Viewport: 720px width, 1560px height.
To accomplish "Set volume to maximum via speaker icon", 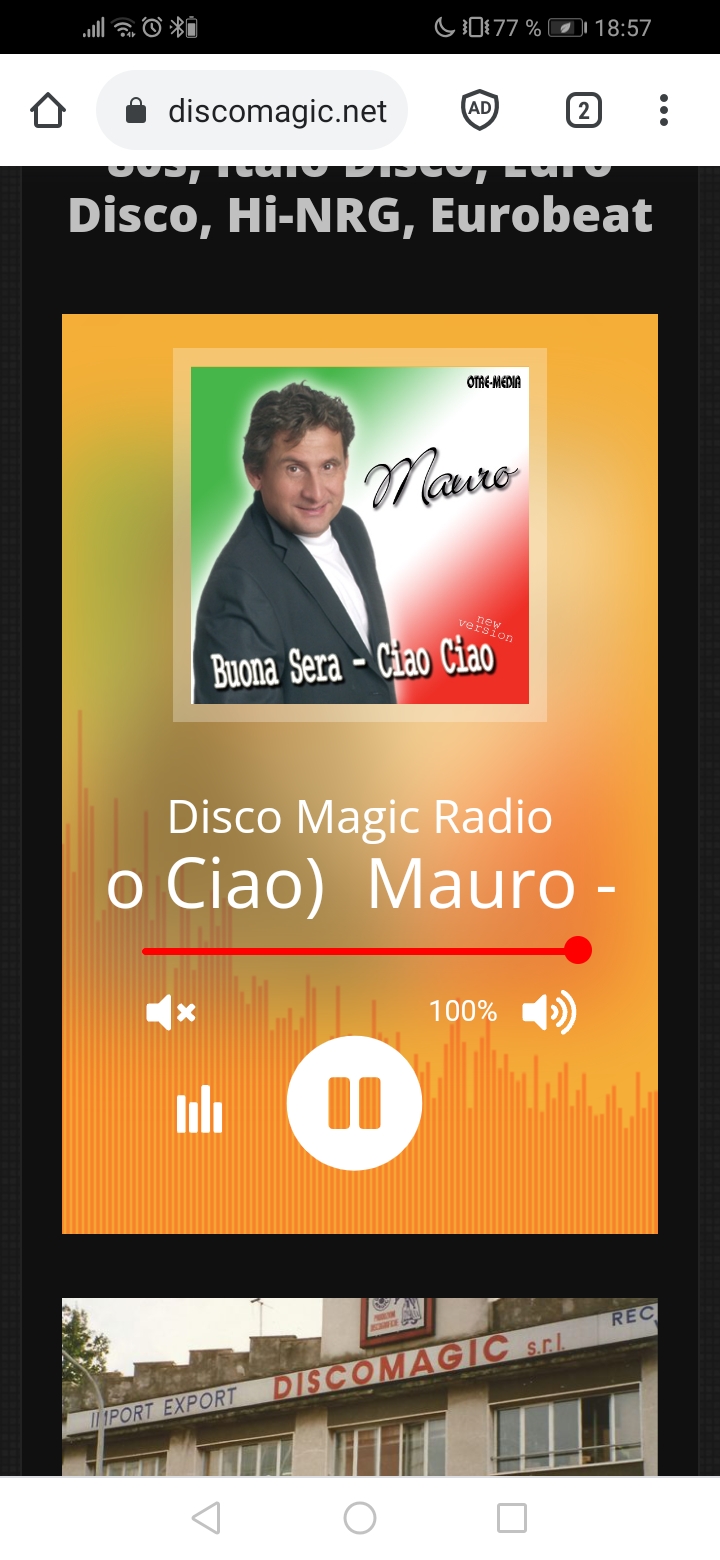I will (x=549, y=1013).
